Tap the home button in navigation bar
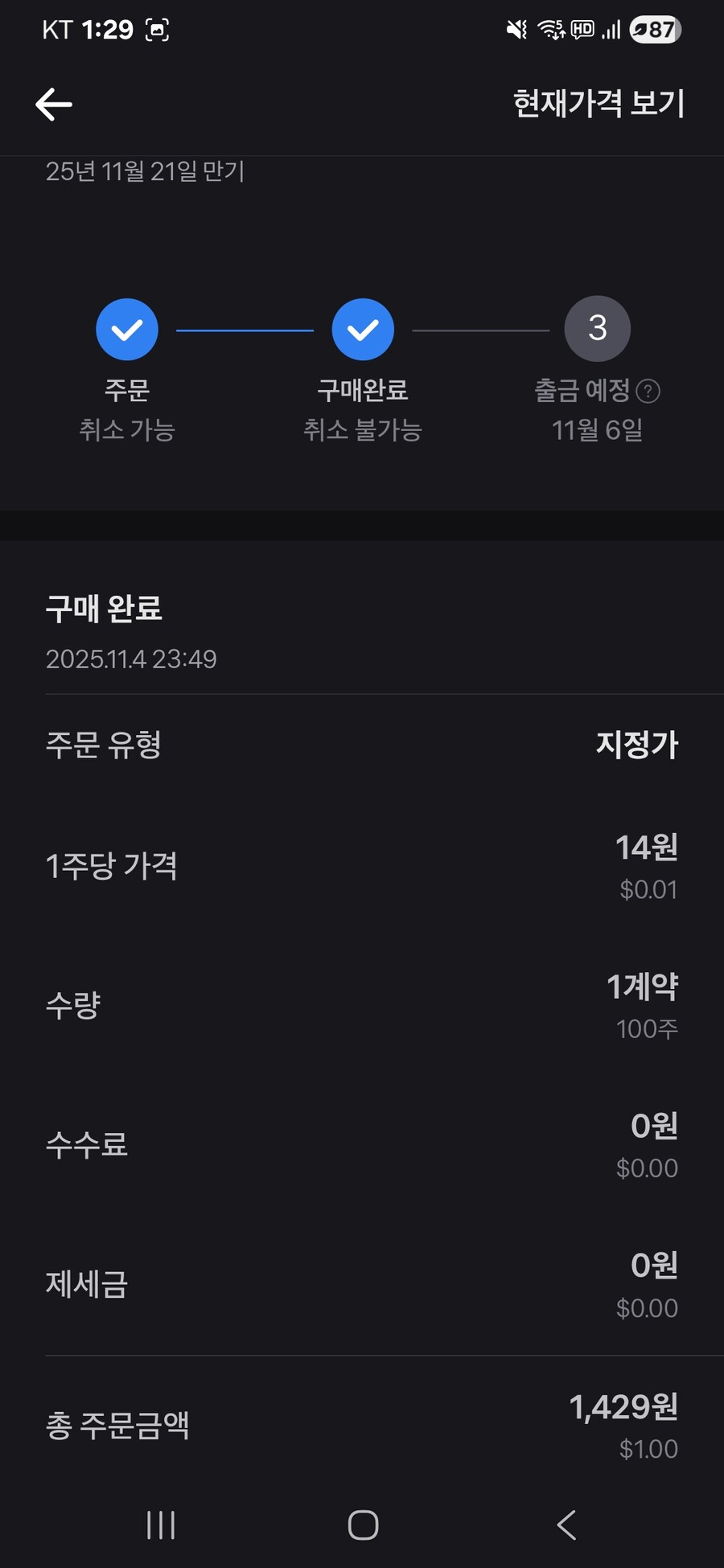The height and width of the screenshot is (1568, 724). [x=363, y=1524]
